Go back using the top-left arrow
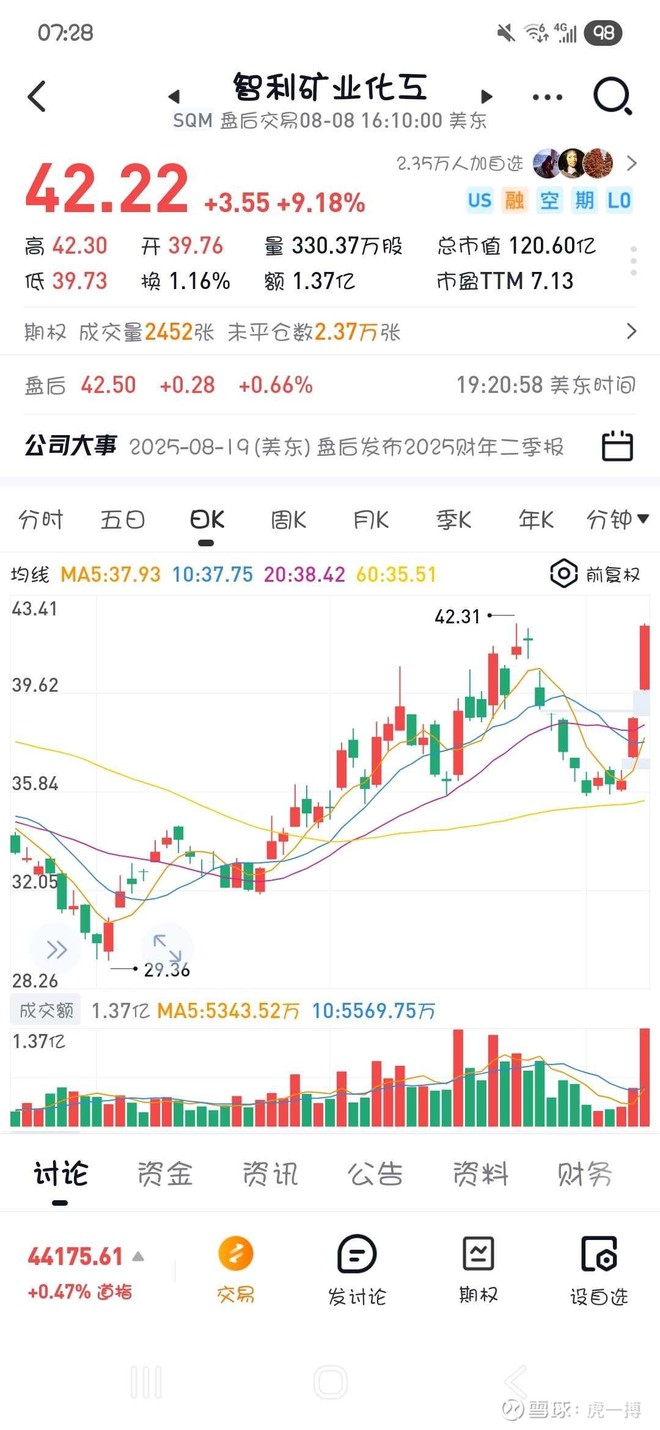 tap(37, 97)
